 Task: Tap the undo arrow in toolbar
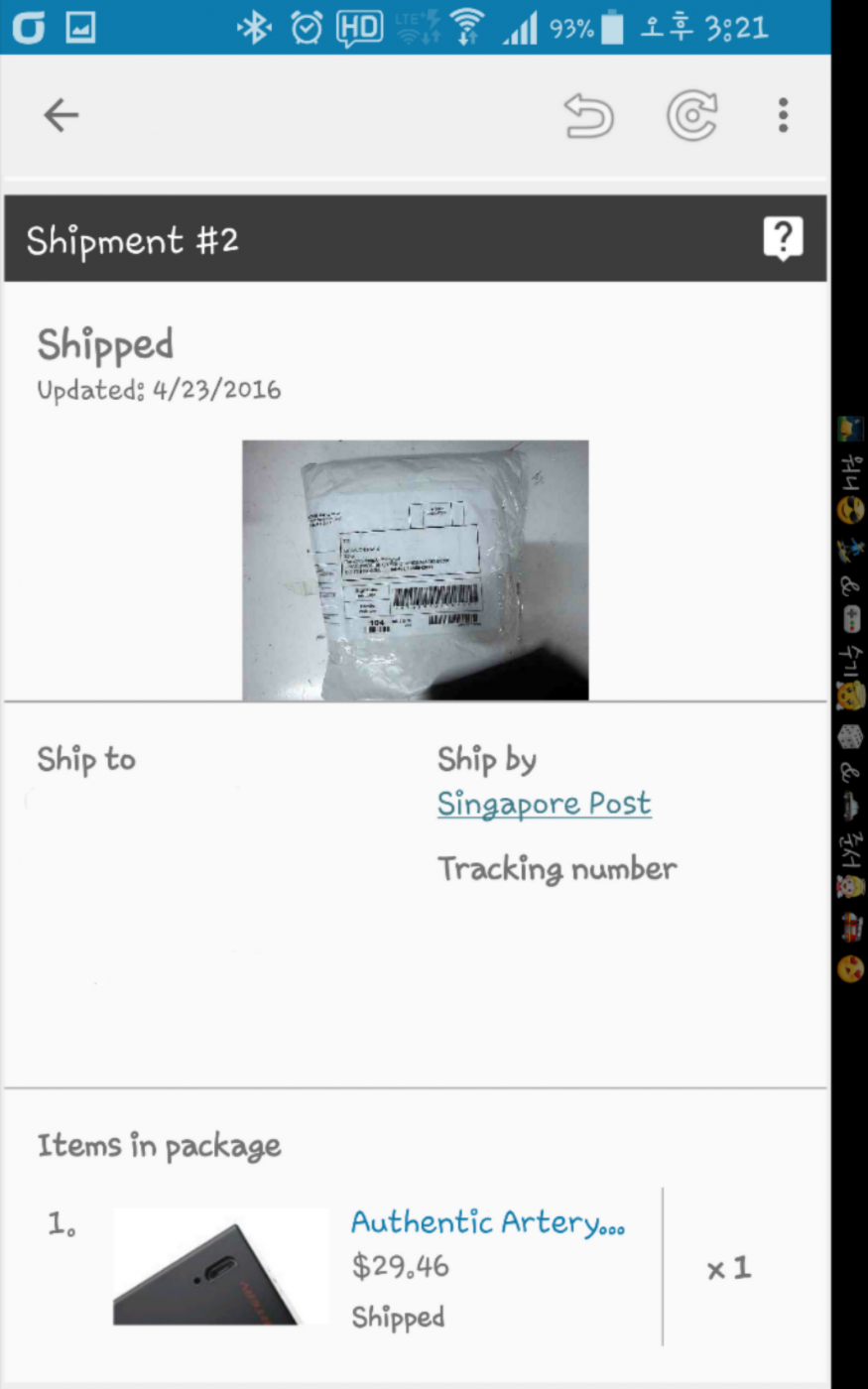(588, 116)
